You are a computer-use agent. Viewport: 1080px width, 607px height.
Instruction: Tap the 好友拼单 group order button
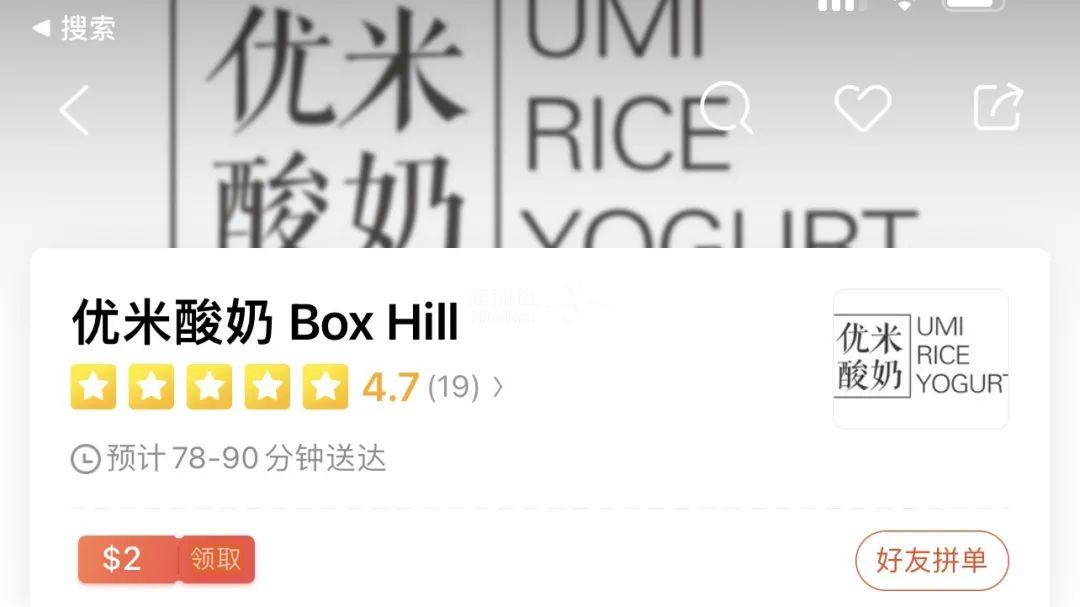click(931, 560)
